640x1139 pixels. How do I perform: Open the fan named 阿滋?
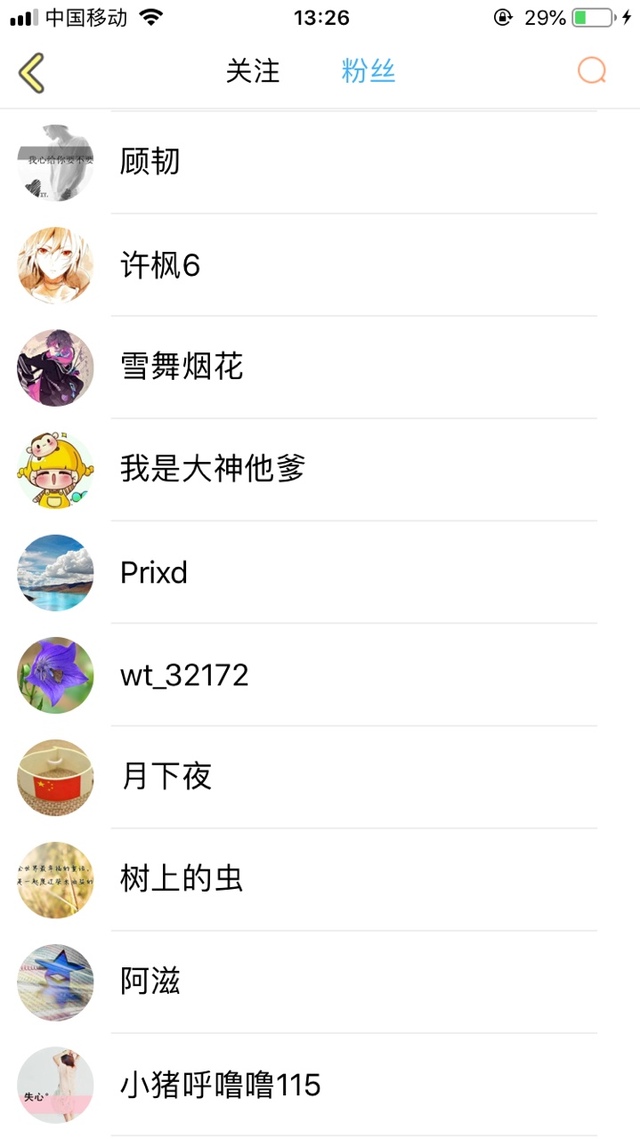(x=150, y=982)
